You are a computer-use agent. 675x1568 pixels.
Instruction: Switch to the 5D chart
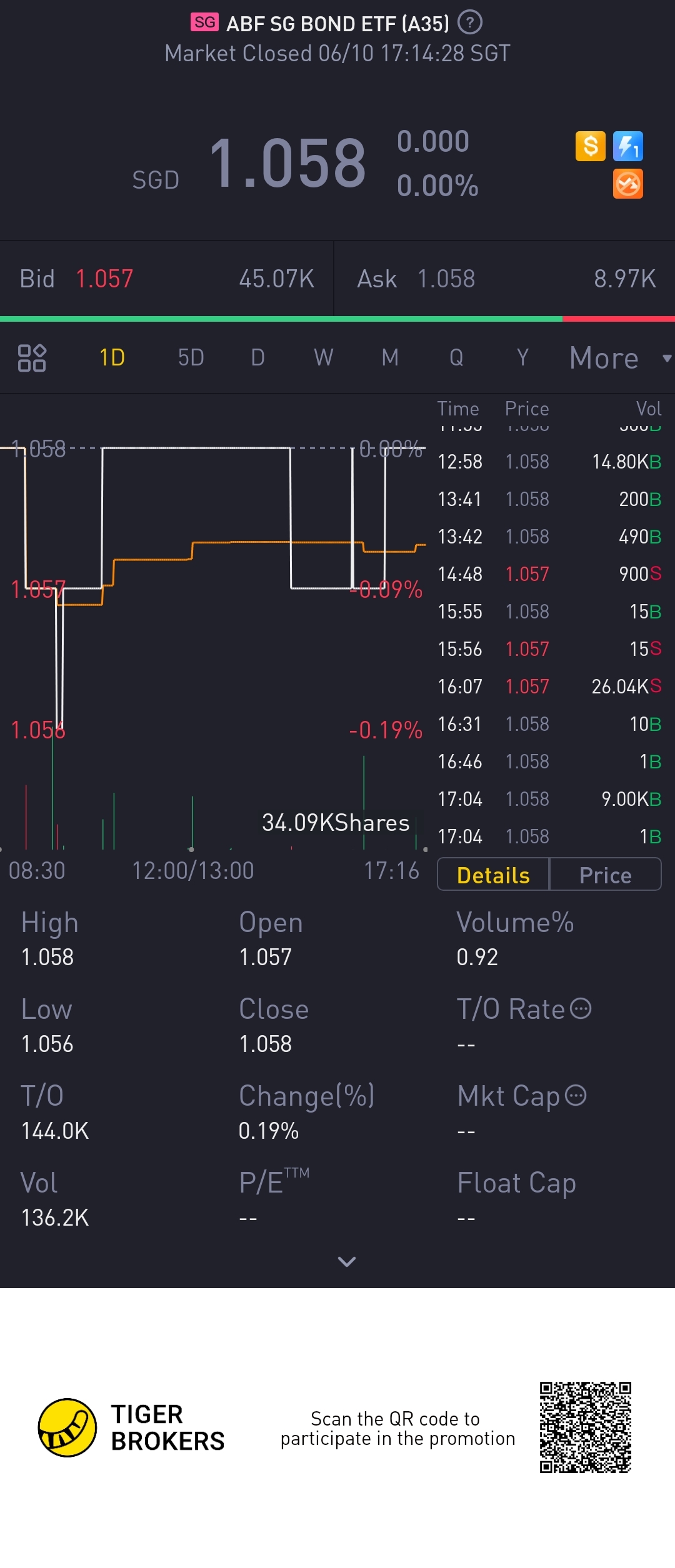191,358
